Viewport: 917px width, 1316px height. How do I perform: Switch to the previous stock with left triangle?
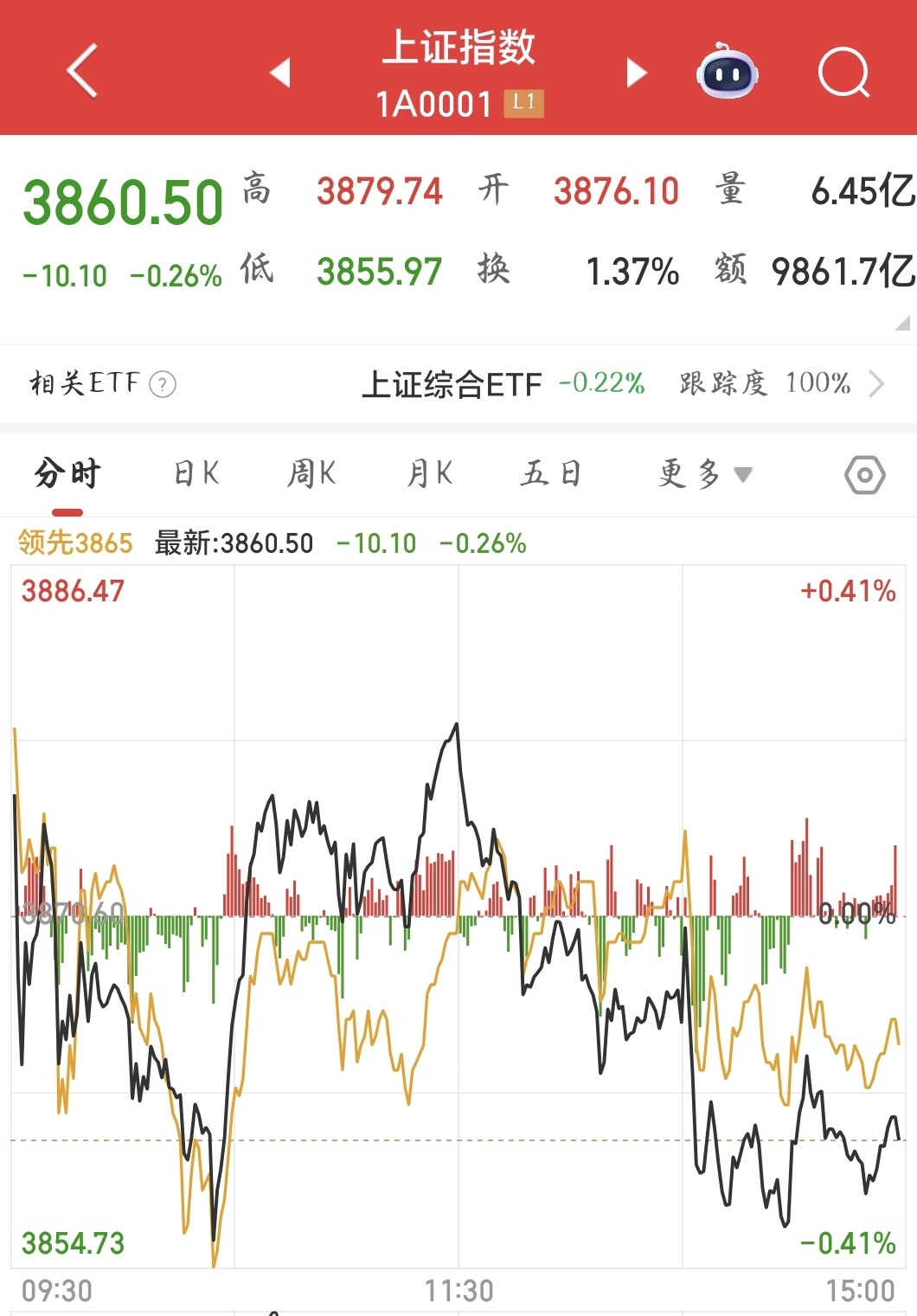point(279,73)
